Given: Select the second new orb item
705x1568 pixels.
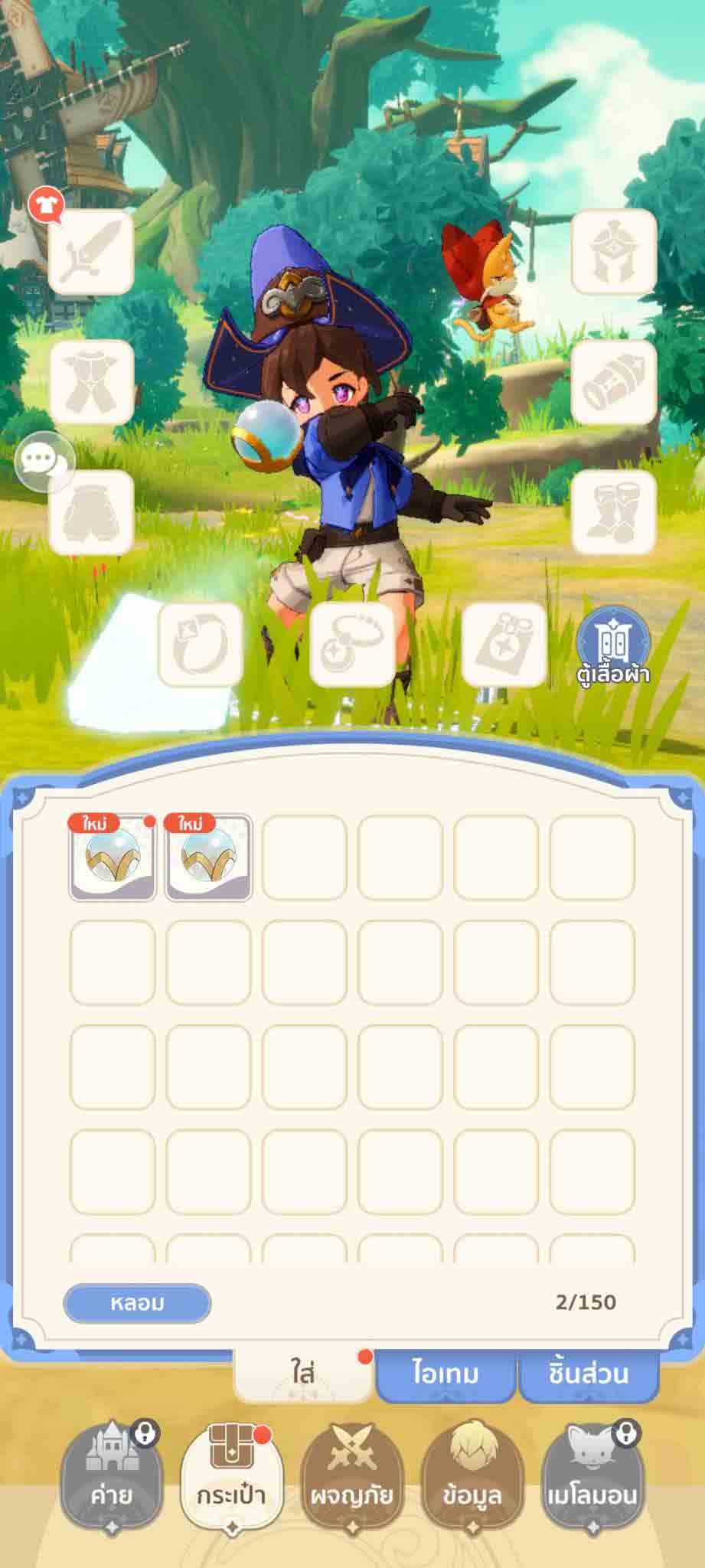Looking at the screenshot, I should (x=208, y=857).
